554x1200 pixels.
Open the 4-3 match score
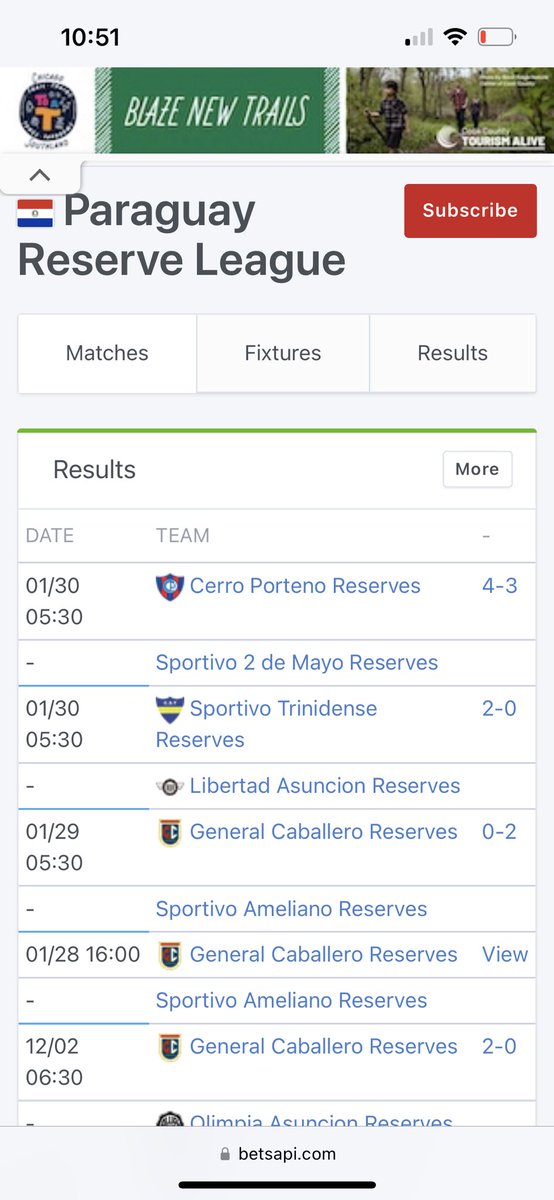[500, 586]
